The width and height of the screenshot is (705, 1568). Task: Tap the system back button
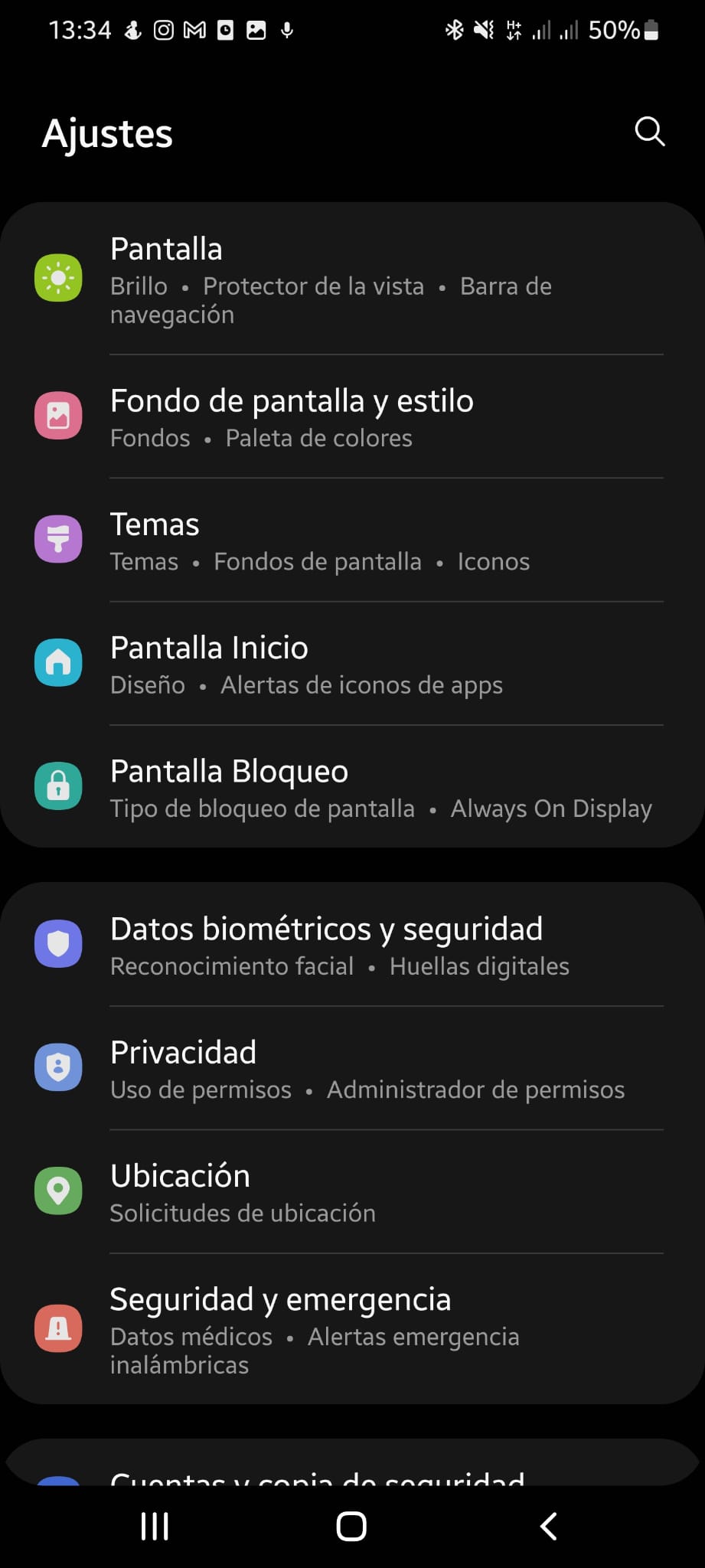[548, 1526]
